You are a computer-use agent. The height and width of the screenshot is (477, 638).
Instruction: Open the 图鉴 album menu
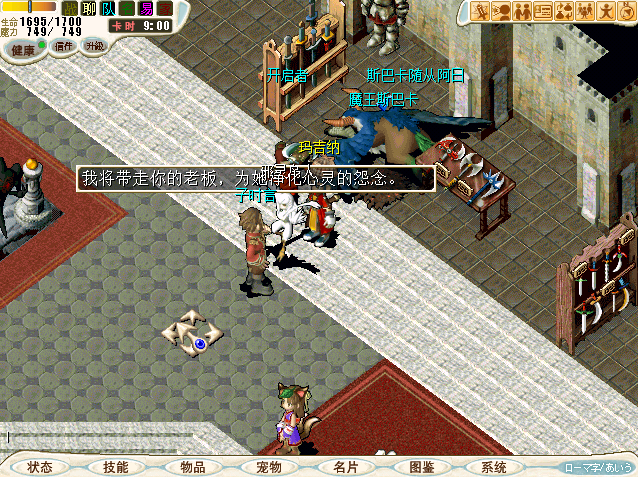(x=421, y=467)
